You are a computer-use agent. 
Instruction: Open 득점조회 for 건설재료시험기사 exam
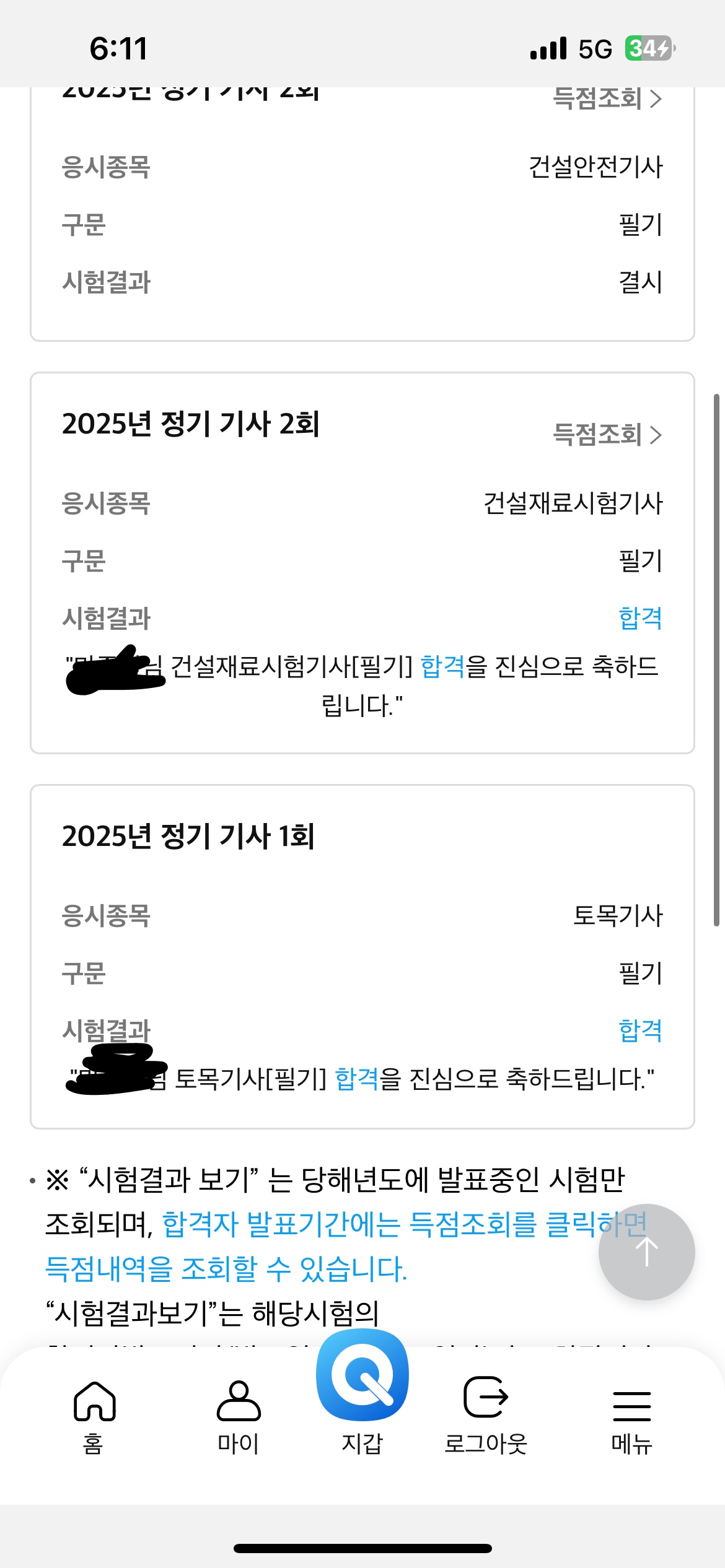pos(607,434)
